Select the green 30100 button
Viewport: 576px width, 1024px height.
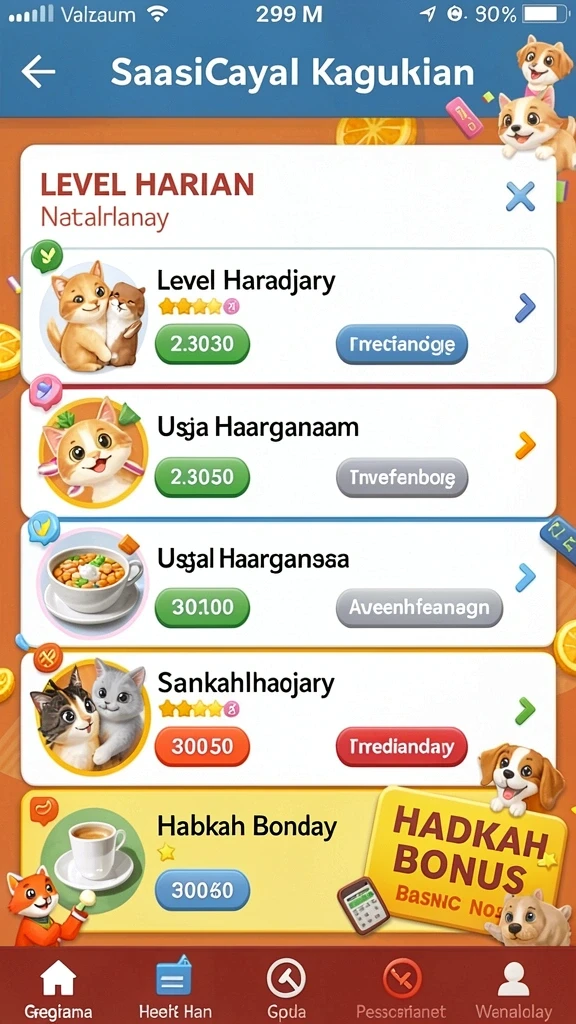(x=202, y=607)
